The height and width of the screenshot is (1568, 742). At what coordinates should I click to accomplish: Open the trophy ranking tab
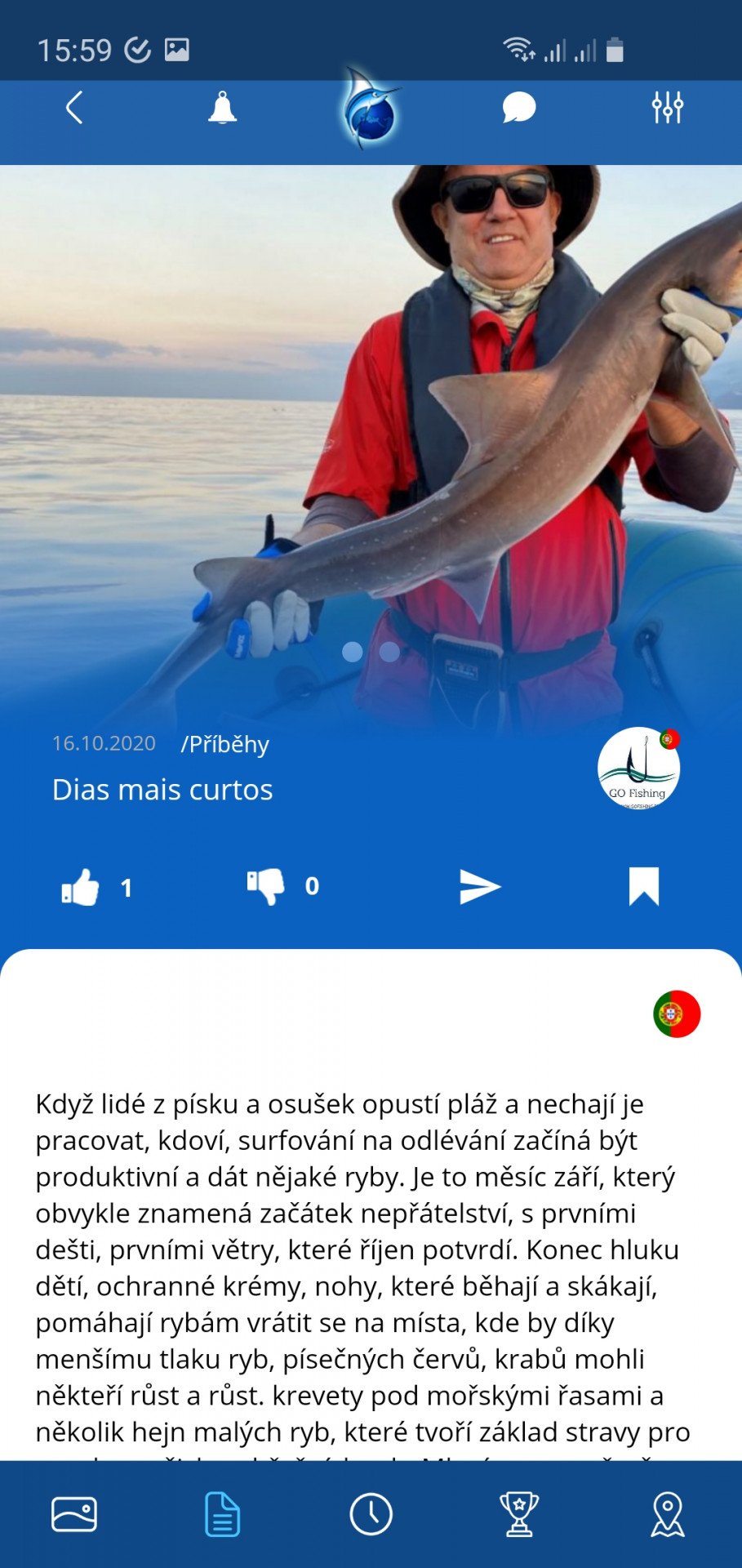point(519,1514)
